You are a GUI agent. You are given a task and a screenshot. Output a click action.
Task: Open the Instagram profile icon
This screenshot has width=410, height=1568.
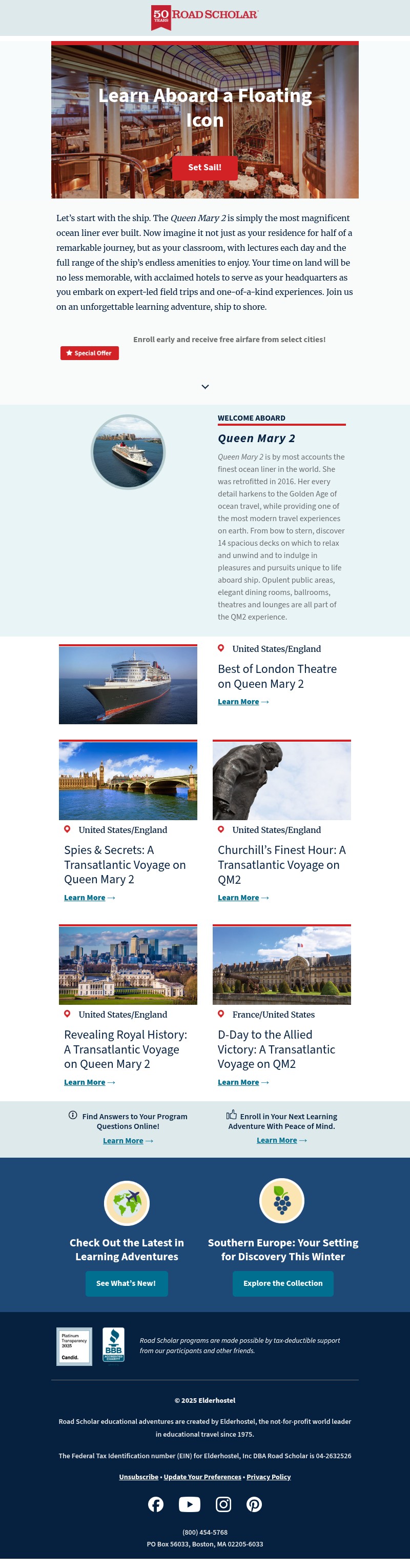(x=223, y=1504)
